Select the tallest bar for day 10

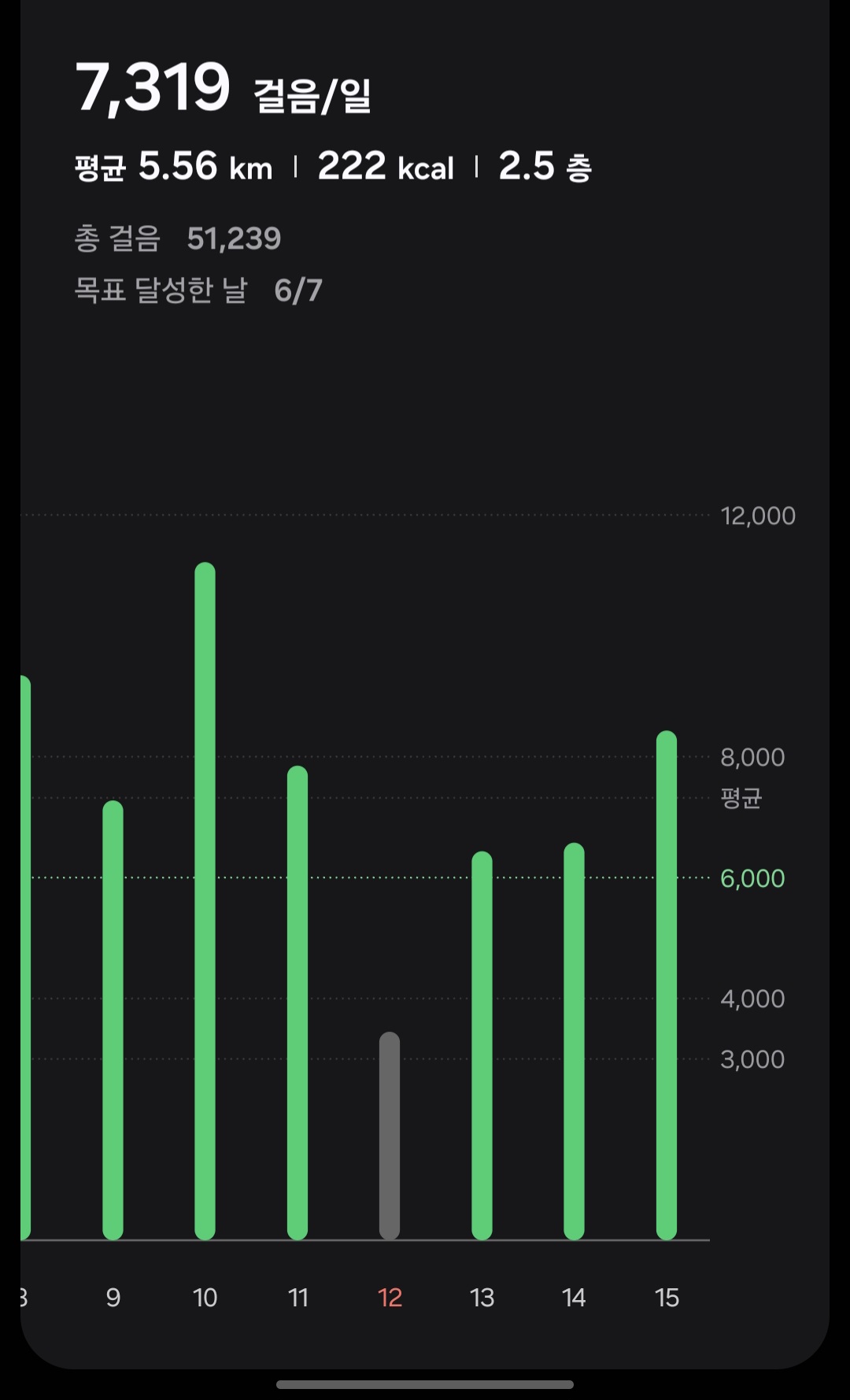(205, 901)
